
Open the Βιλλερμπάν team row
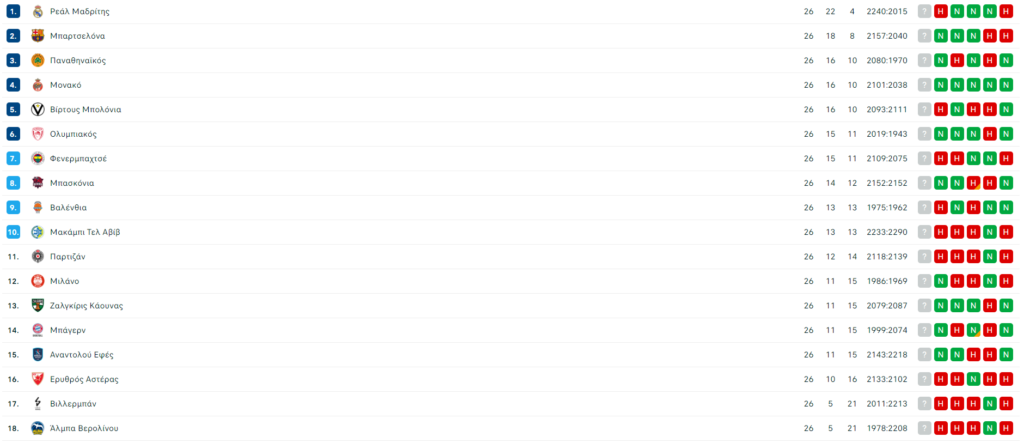pyautogui.click(x=73, y=403)
